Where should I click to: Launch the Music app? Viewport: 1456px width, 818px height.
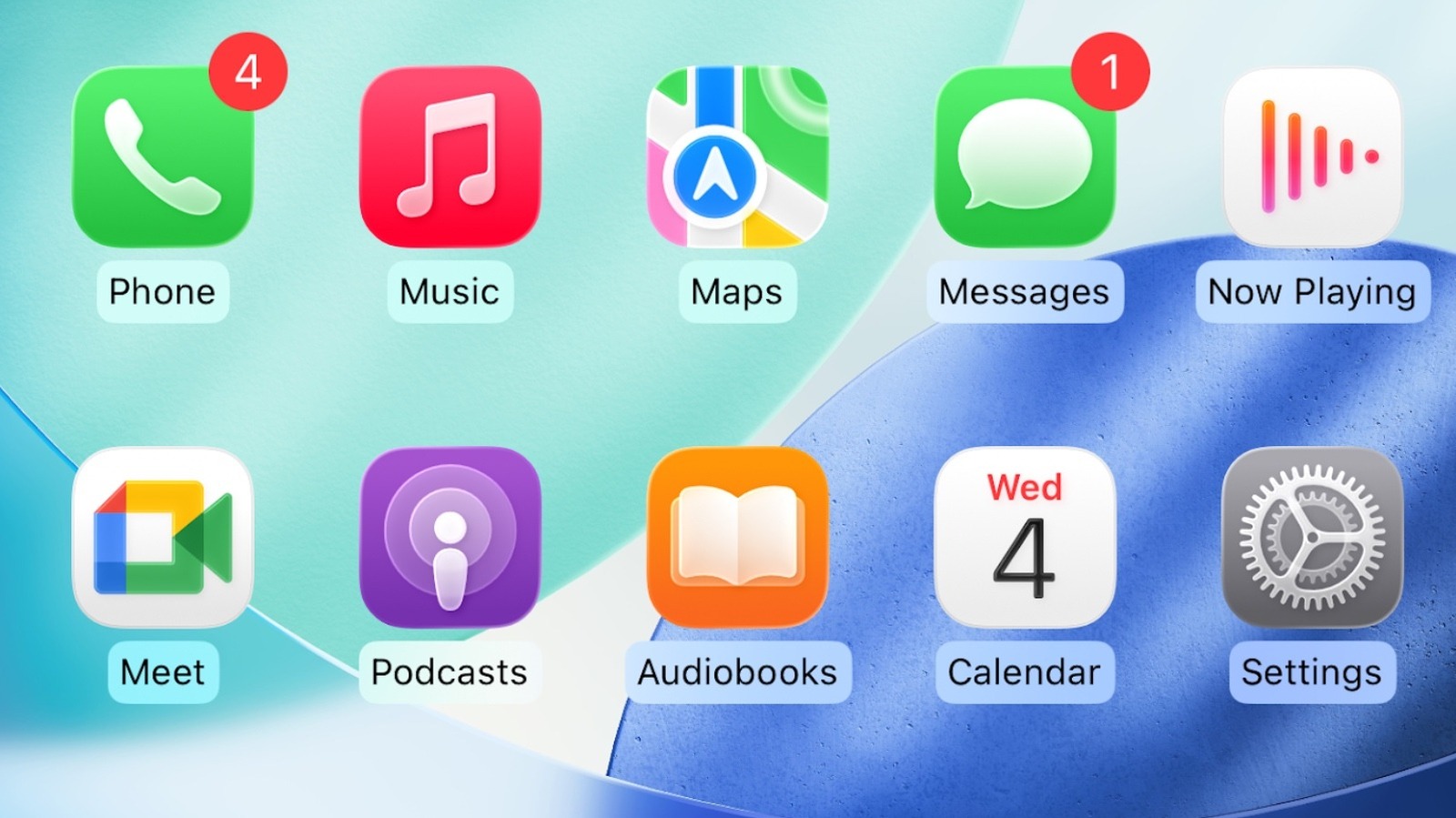450,157
